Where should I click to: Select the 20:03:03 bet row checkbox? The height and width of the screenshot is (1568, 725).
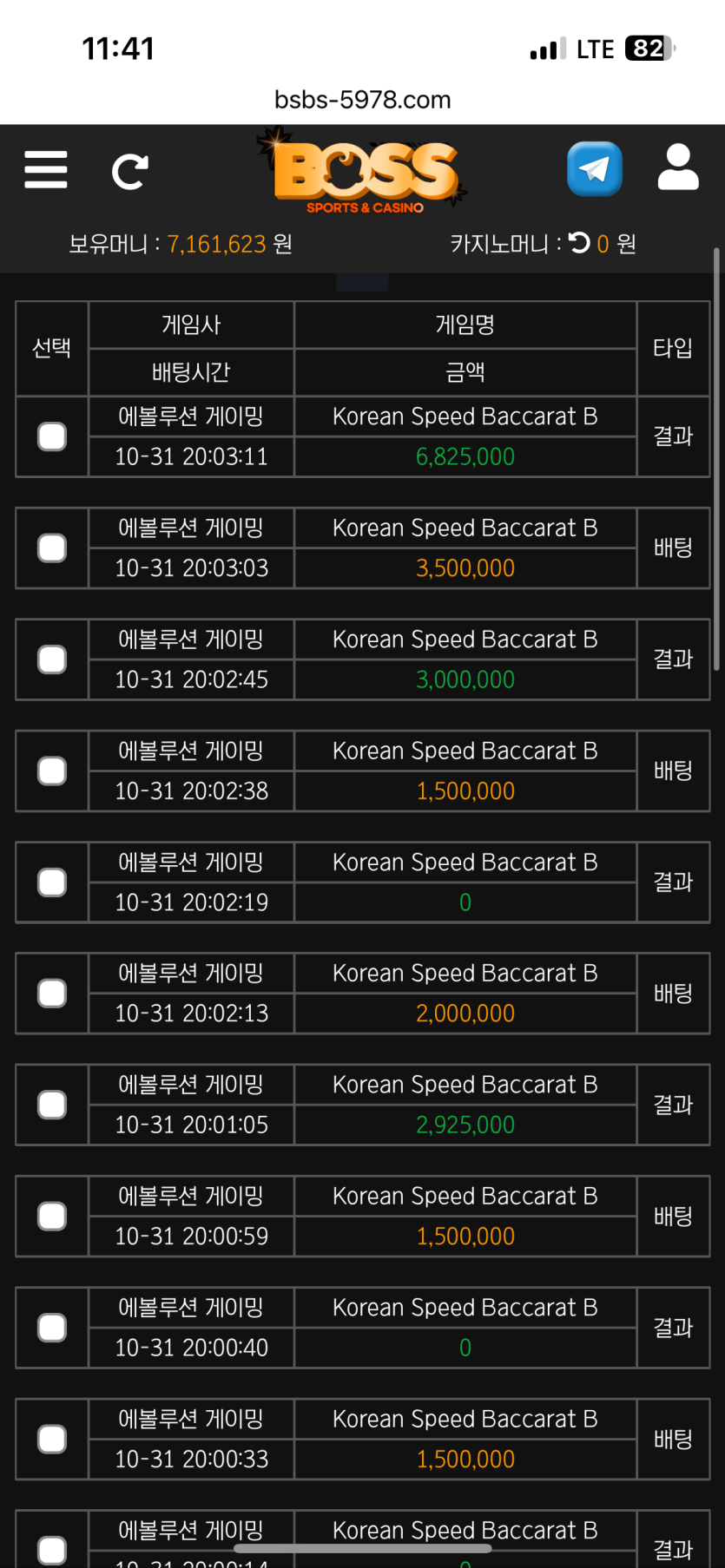pos(52,548)
